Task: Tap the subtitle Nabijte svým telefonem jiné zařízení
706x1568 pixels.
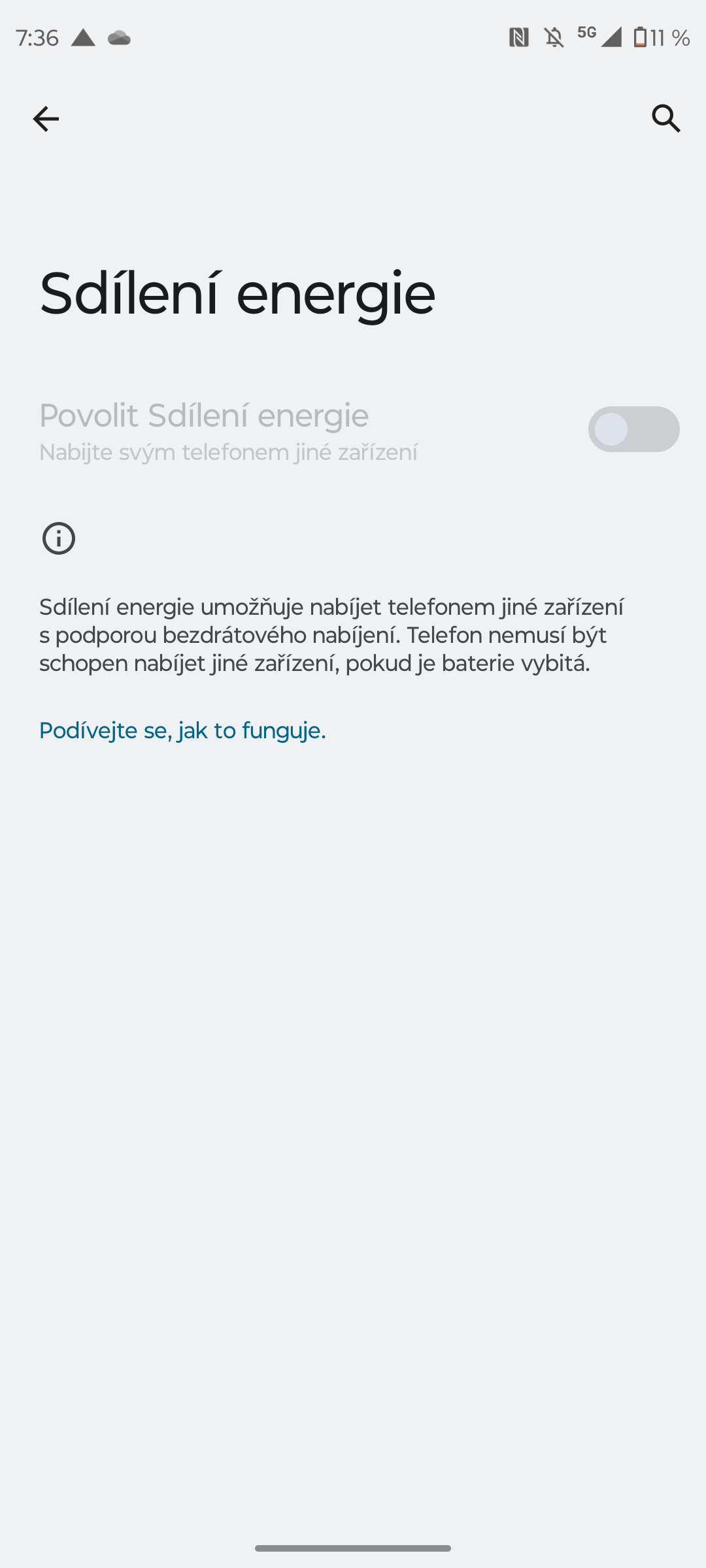Action: click(x=230, y=451)
